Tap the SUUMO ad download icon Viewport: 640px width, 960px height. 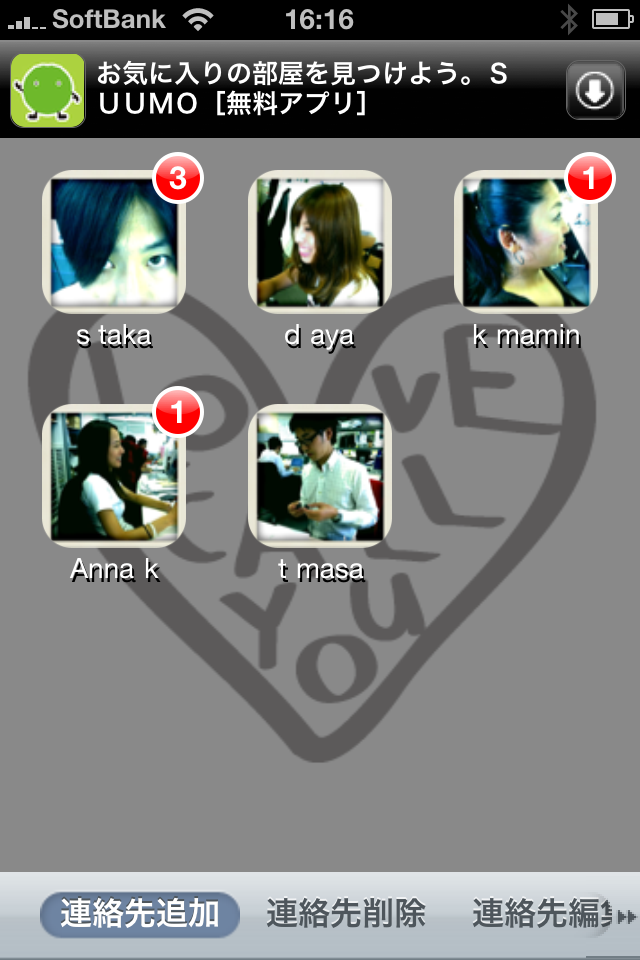coord(595,91)
